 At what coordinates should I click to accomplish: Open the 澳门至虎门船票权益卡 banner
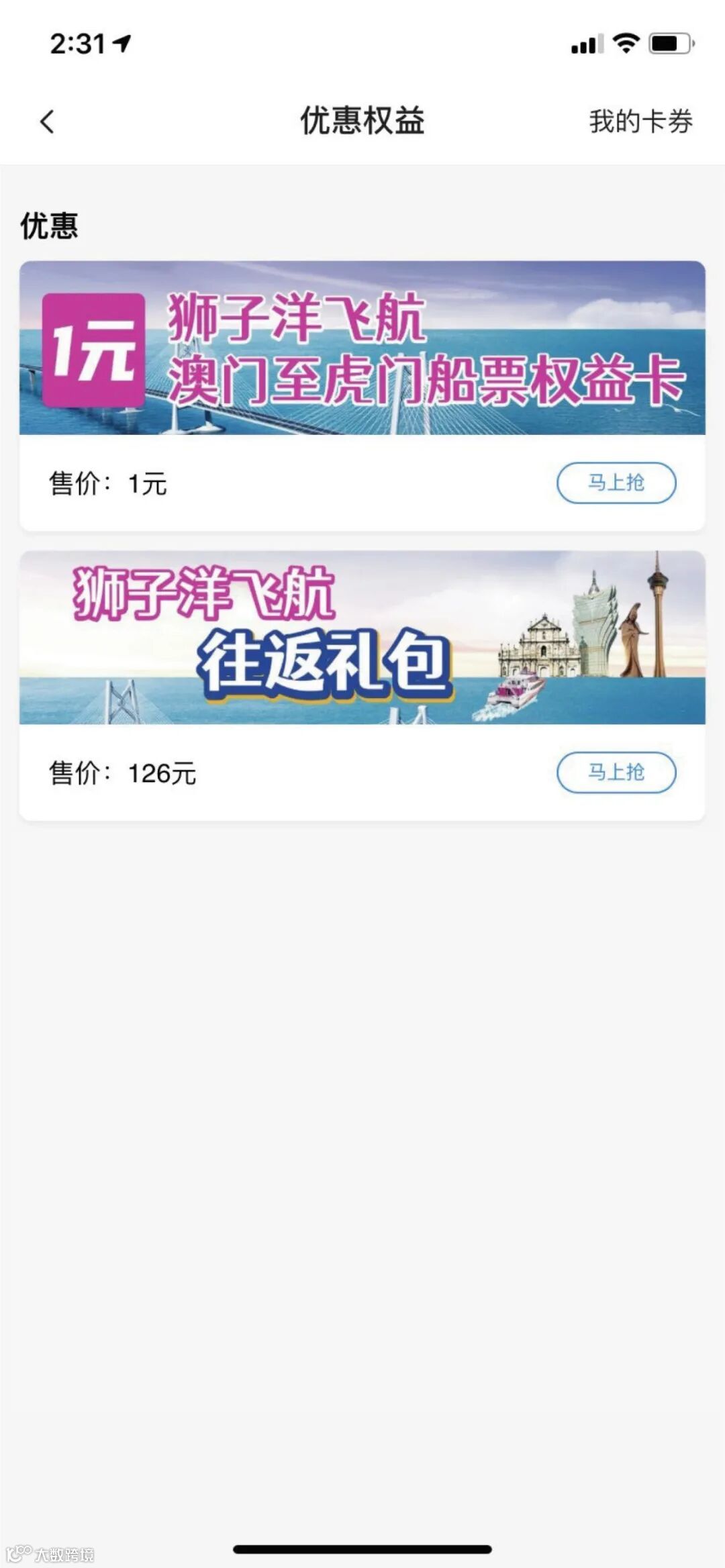[x=362, y=348]
